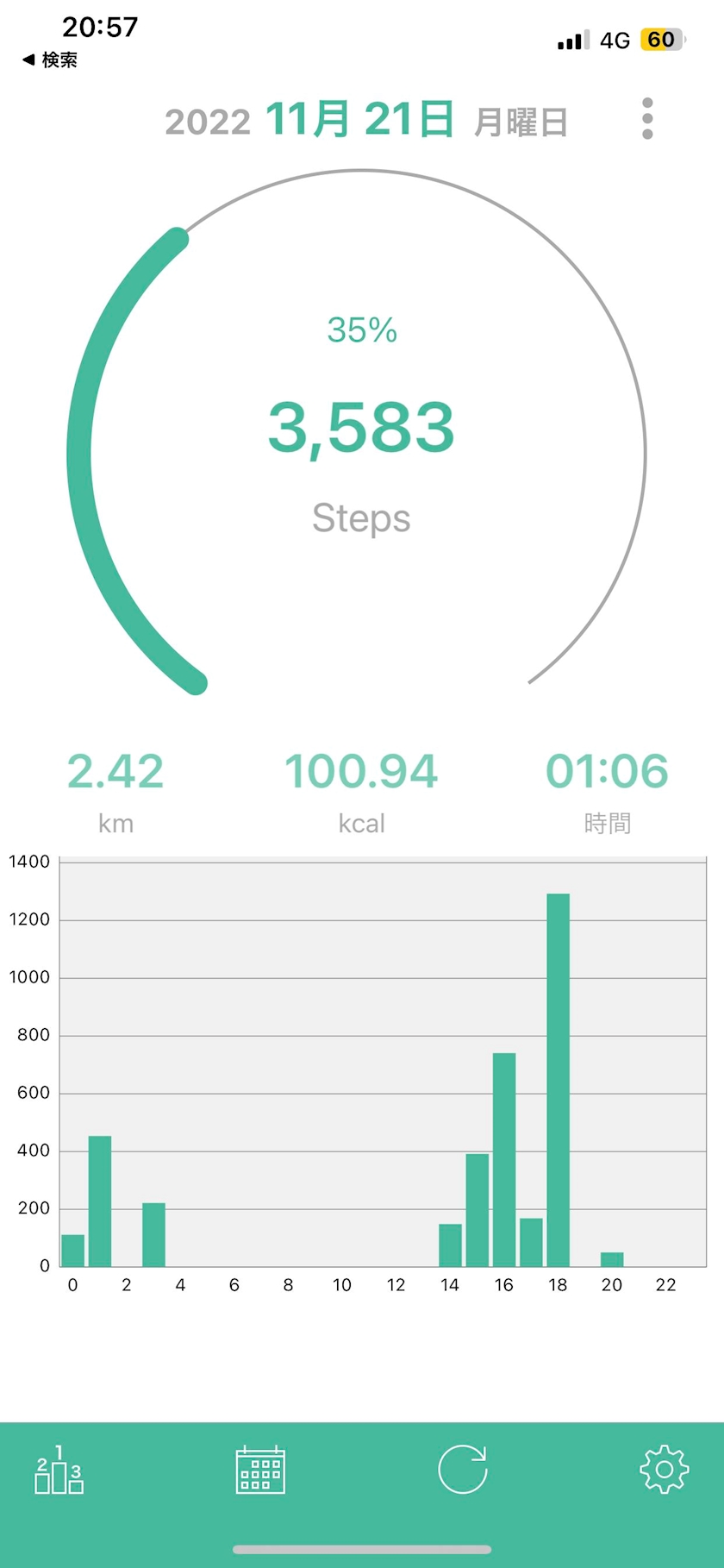Refresh the step count data
Image resolution: width=724 pixels, height=1568 pixels.
point(463,1470)
